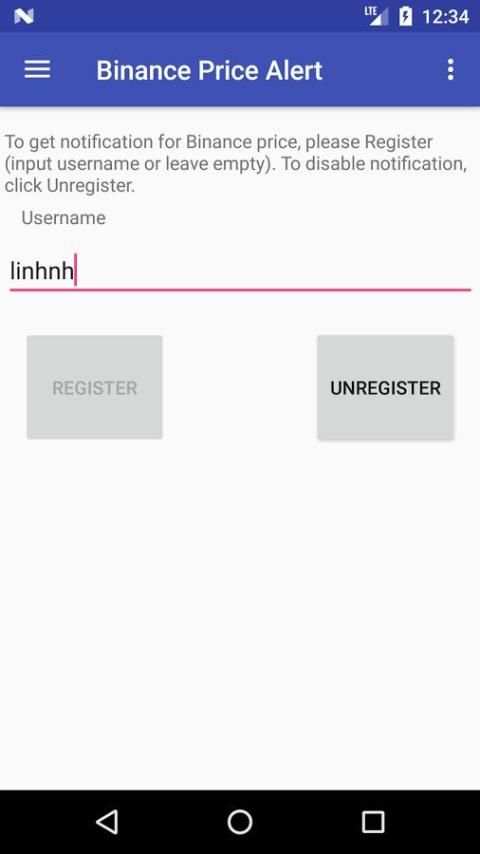Screen dimensions: 480x854
Task: Tap the Register button
Action: [95, 387]
